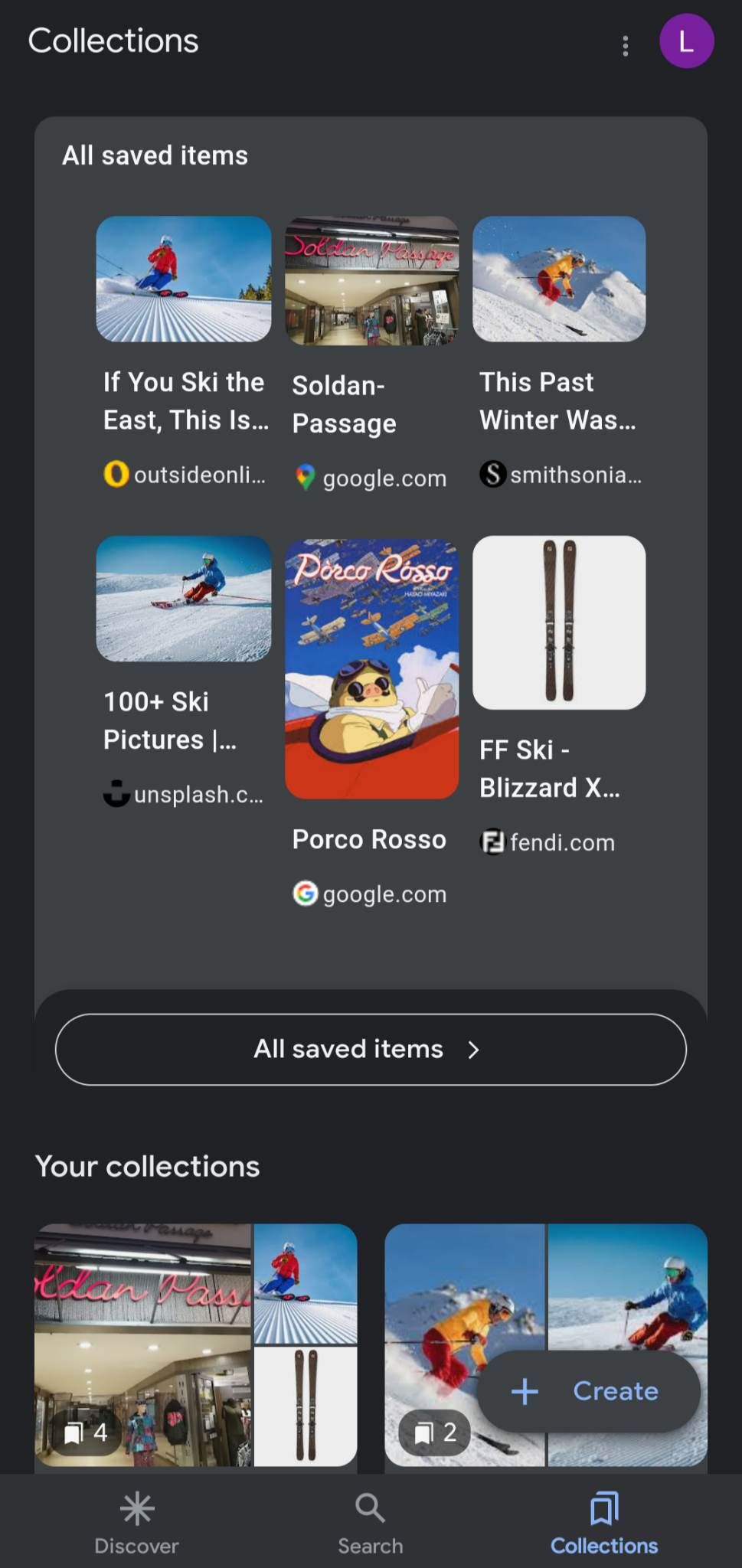Tap the Google Maps pin icon beside google.com
Image resolution: width=742 pixels, height=1568 pixels.
pyautogui.click(x=305, y=477)
